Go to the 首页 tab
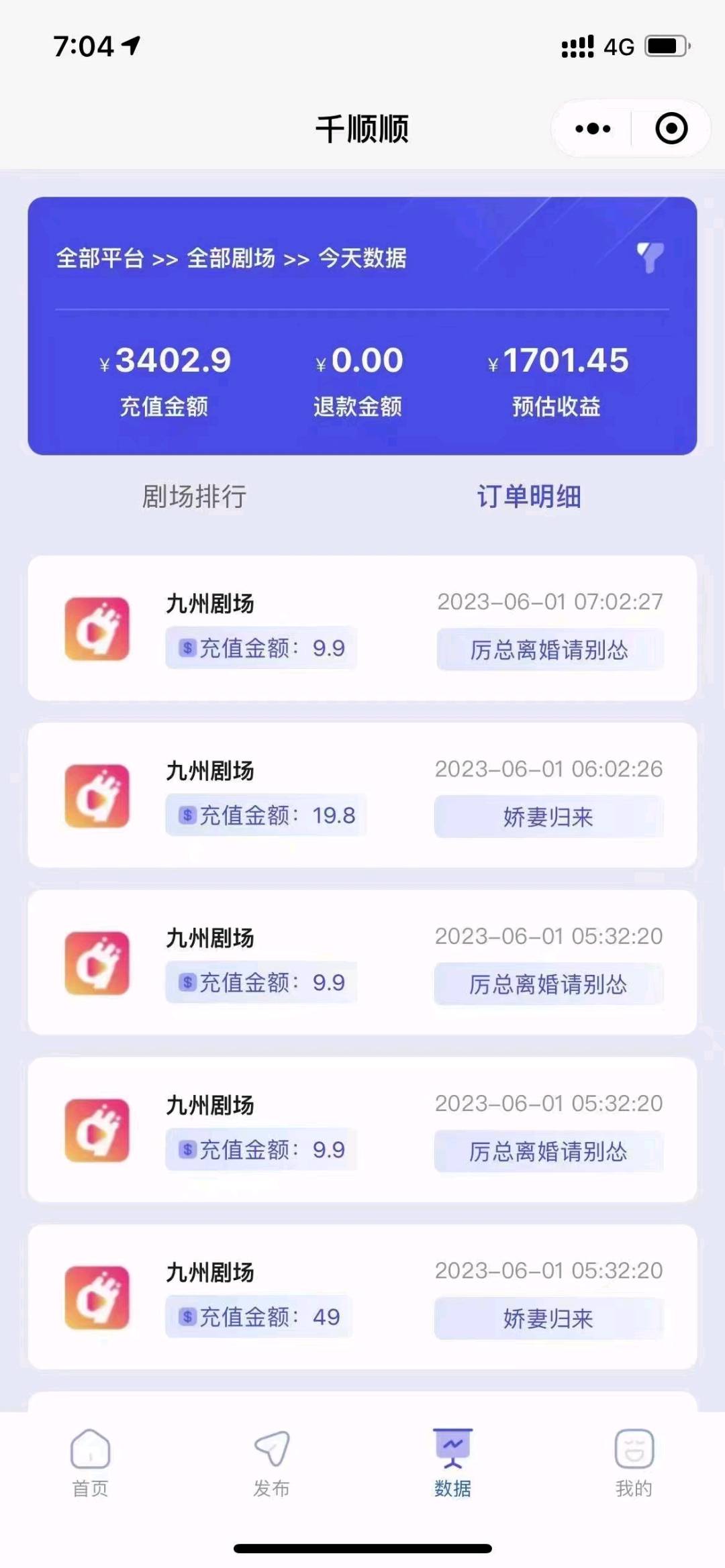Screen dimensions: 725x1568 (91, 1463)
